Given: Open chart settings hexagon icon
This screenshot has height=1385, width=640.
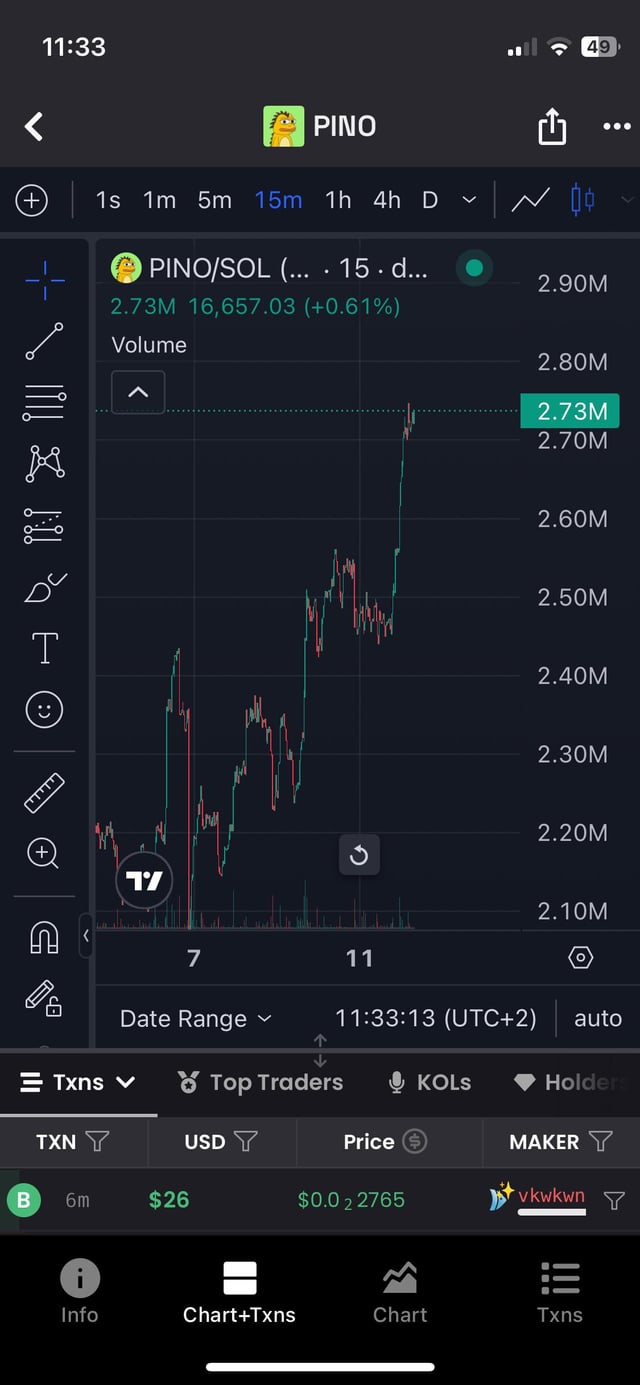Looking at the screenshot, I should tap(580, 958).
